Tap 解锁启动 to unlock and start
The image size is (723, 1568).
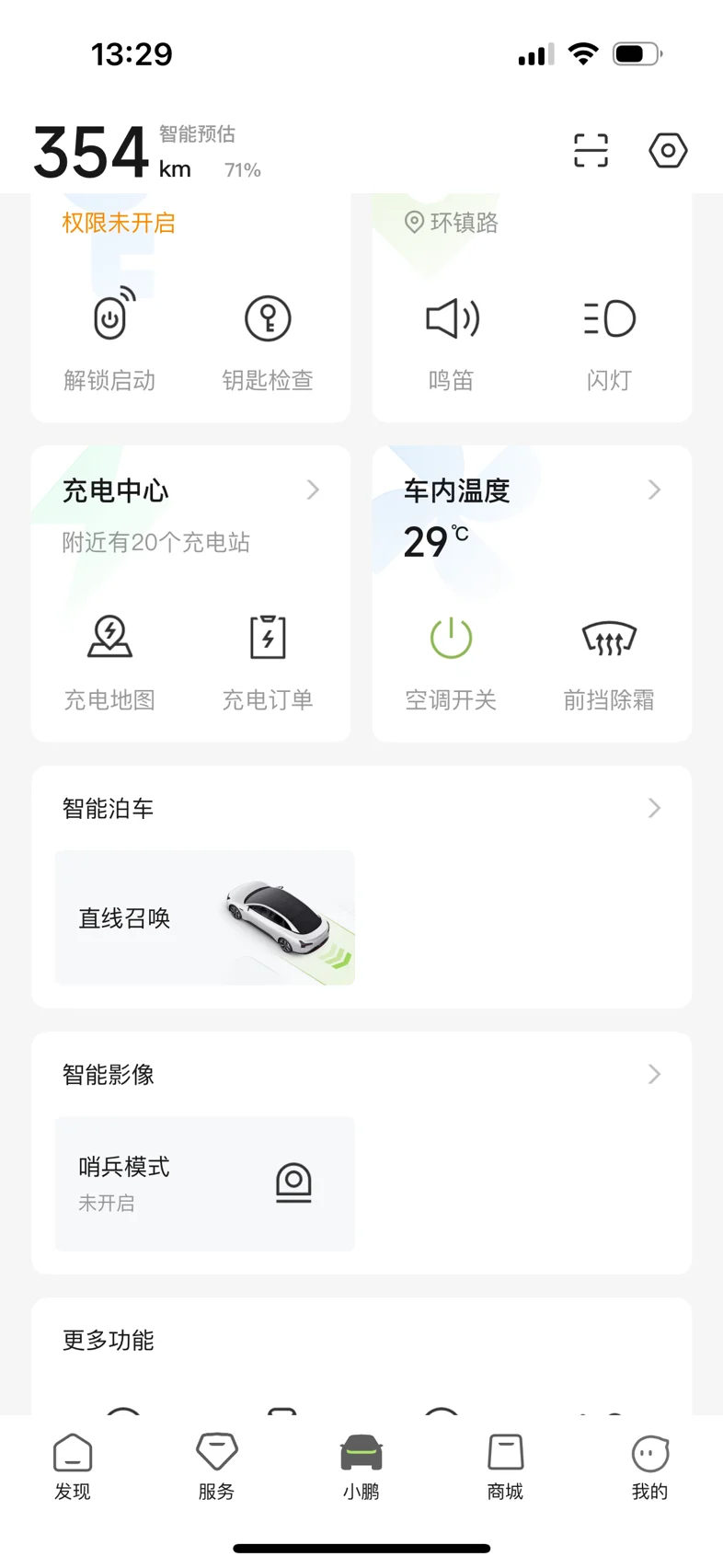point(110,339)
